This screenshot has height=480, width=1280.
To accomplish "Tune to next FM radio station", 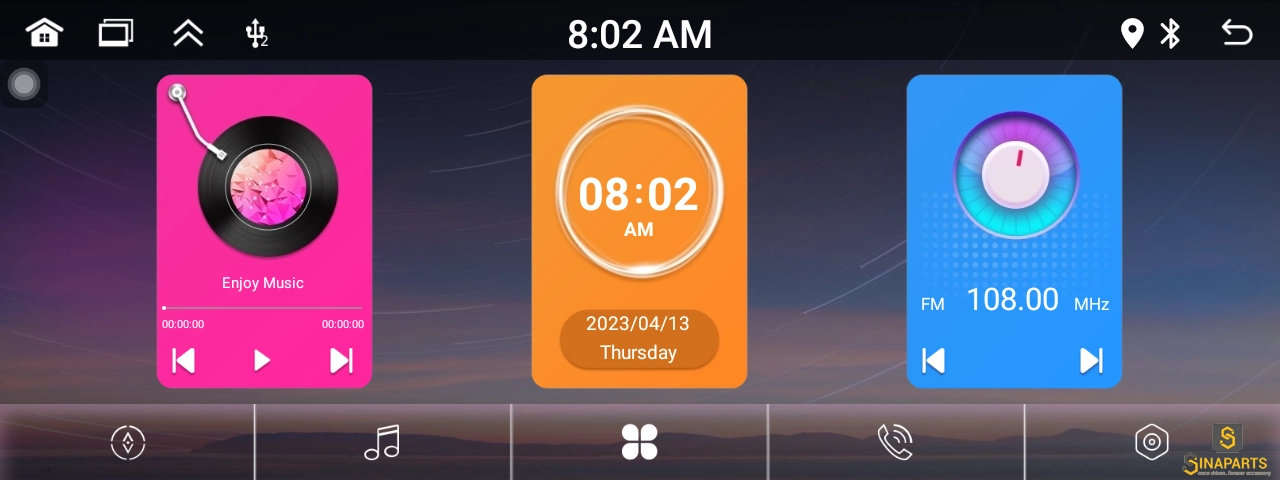I will 1091,360.
